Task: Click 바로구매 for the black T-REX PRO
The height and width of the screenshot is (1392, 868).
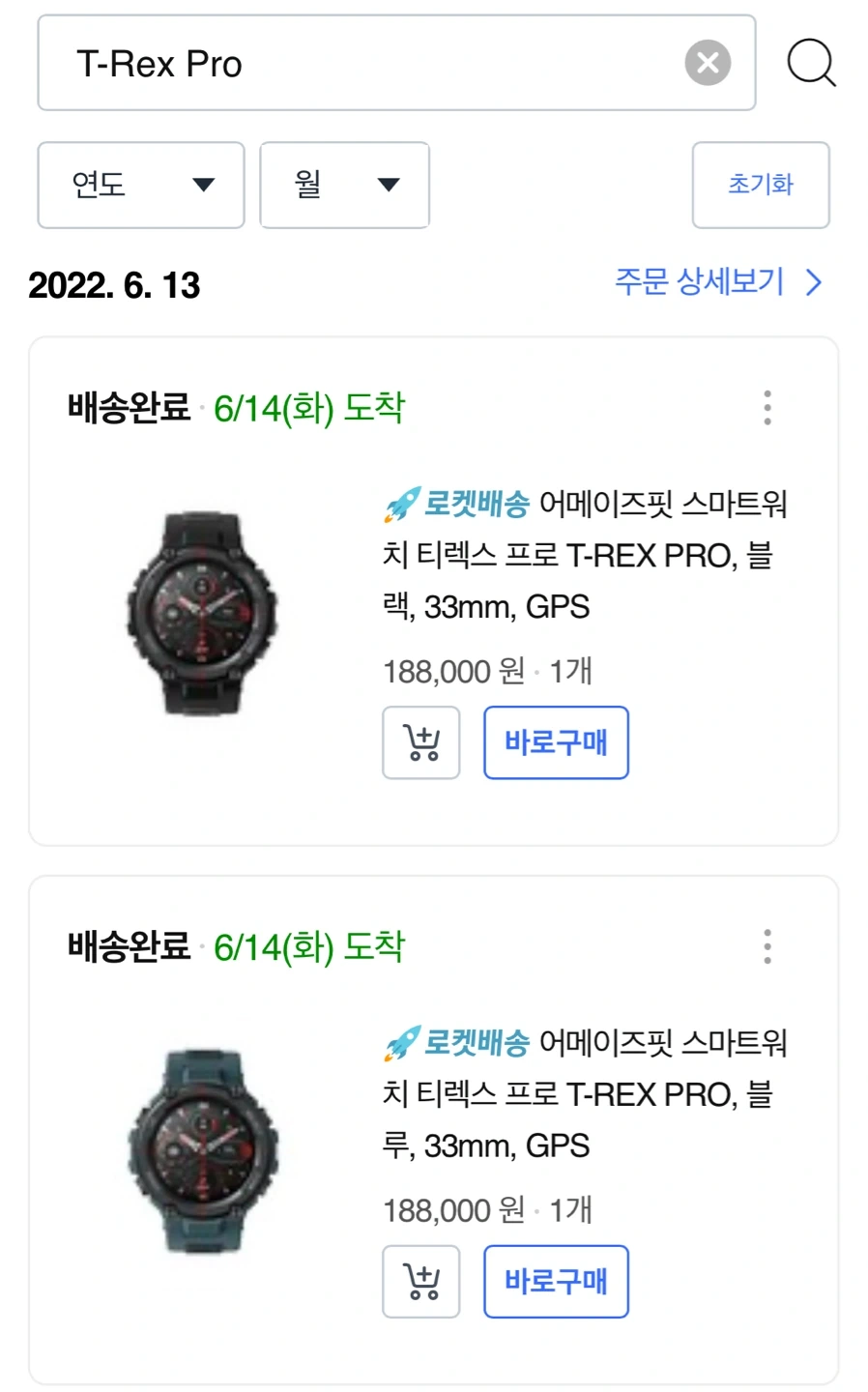Action: click(x=556, y=742)
